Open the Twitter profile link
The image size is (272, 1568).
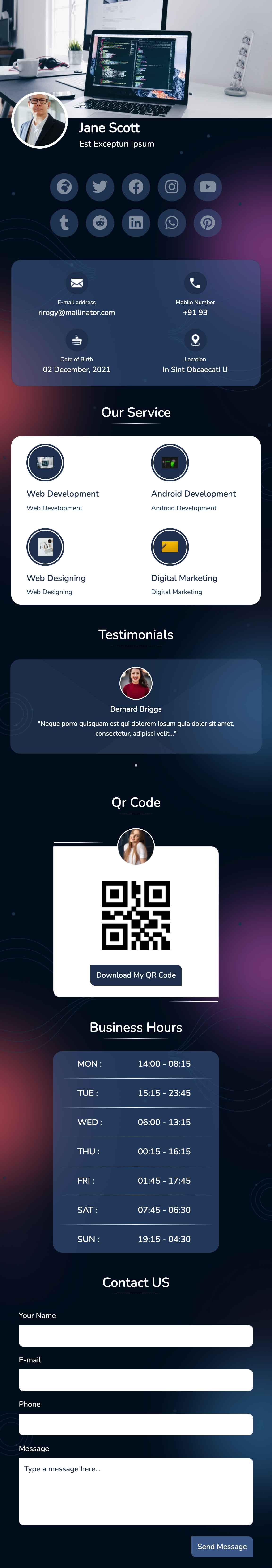click(100, 187)
